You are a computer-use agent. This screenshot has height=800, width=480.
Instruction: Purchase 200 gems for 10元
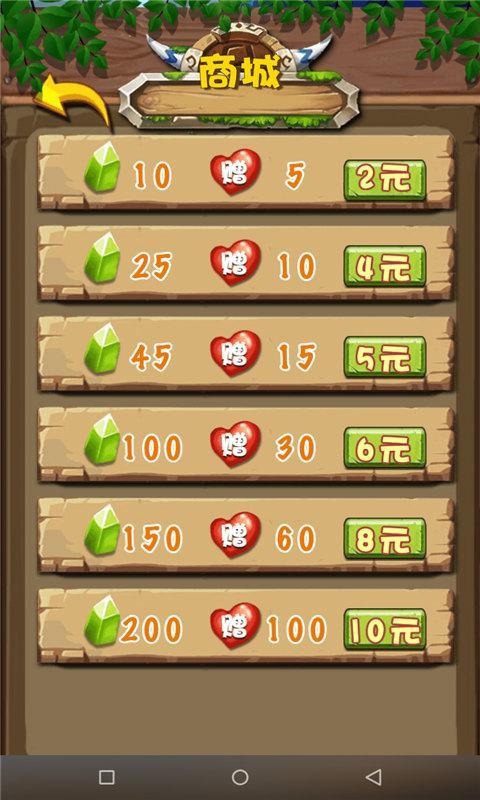[385, 629]
